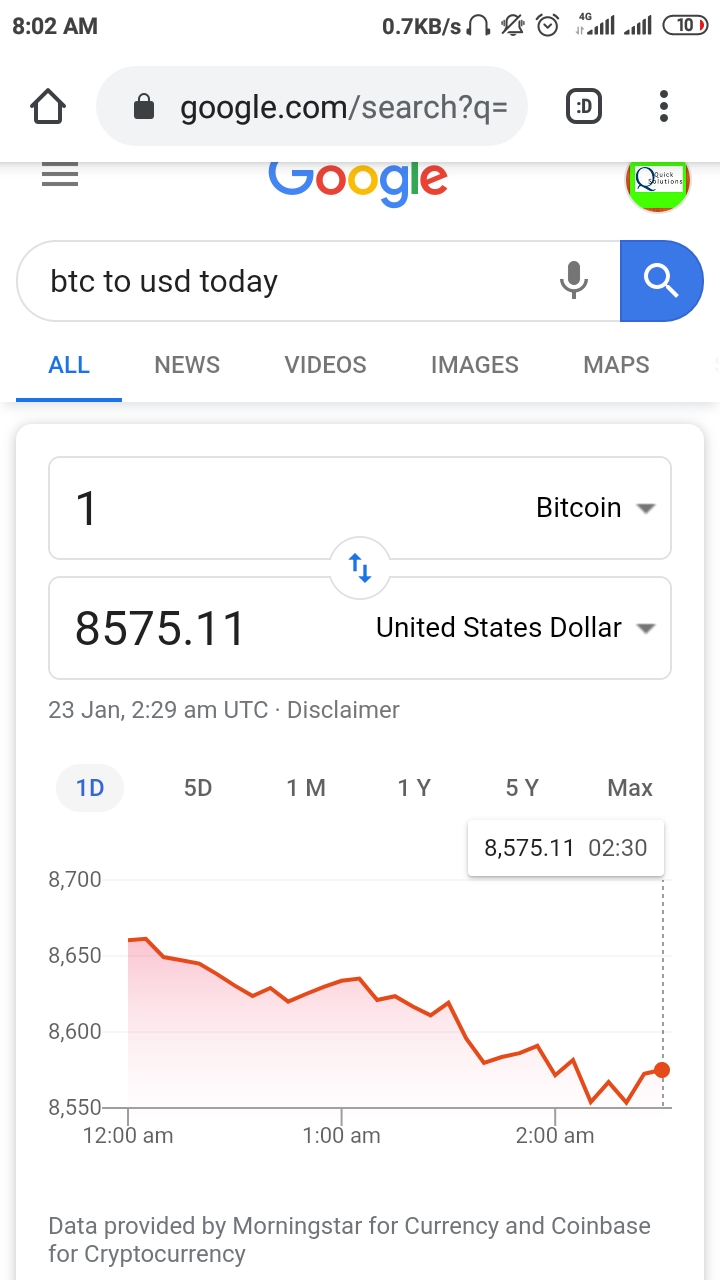Switch to the Images tab
720x1280 pixels.
pos(474,365)
